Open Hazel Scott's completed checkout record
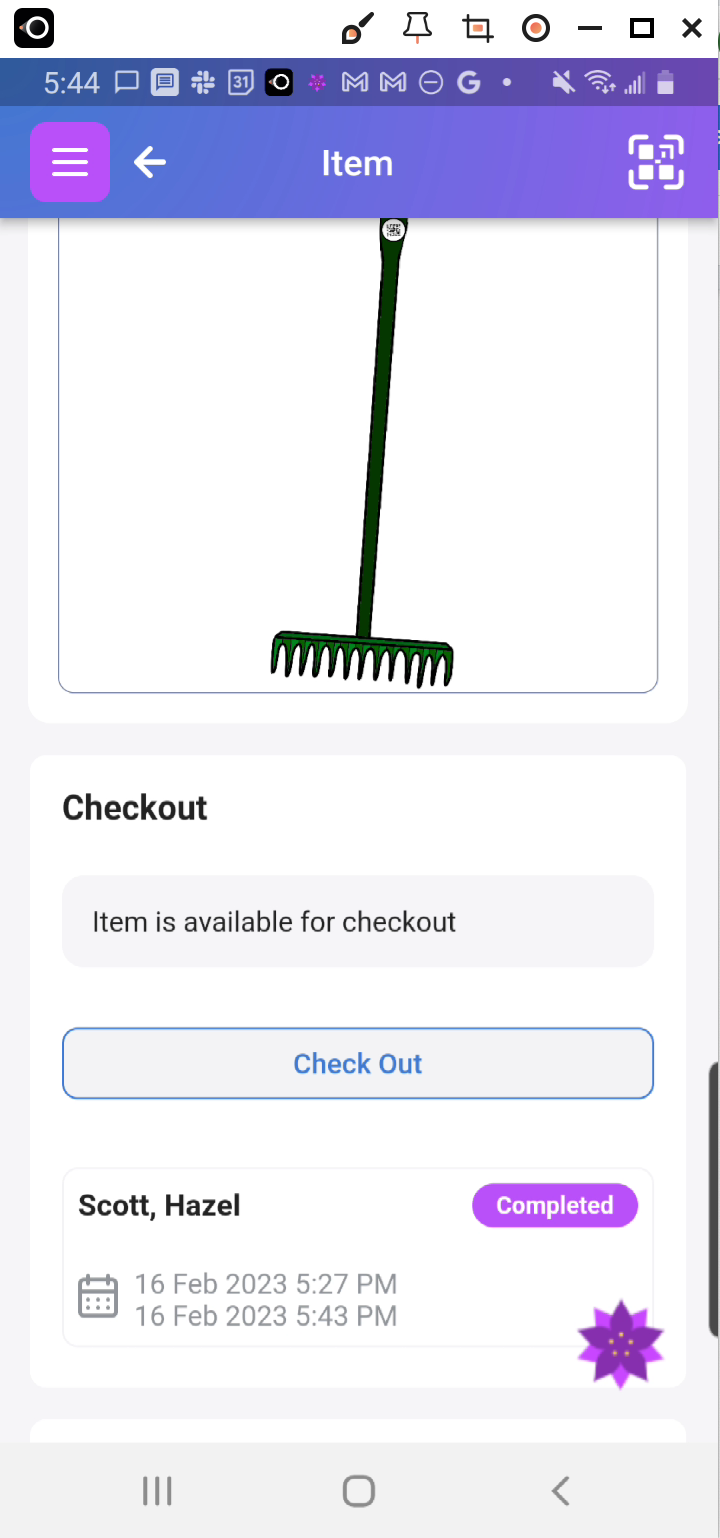 point(300,1255)
